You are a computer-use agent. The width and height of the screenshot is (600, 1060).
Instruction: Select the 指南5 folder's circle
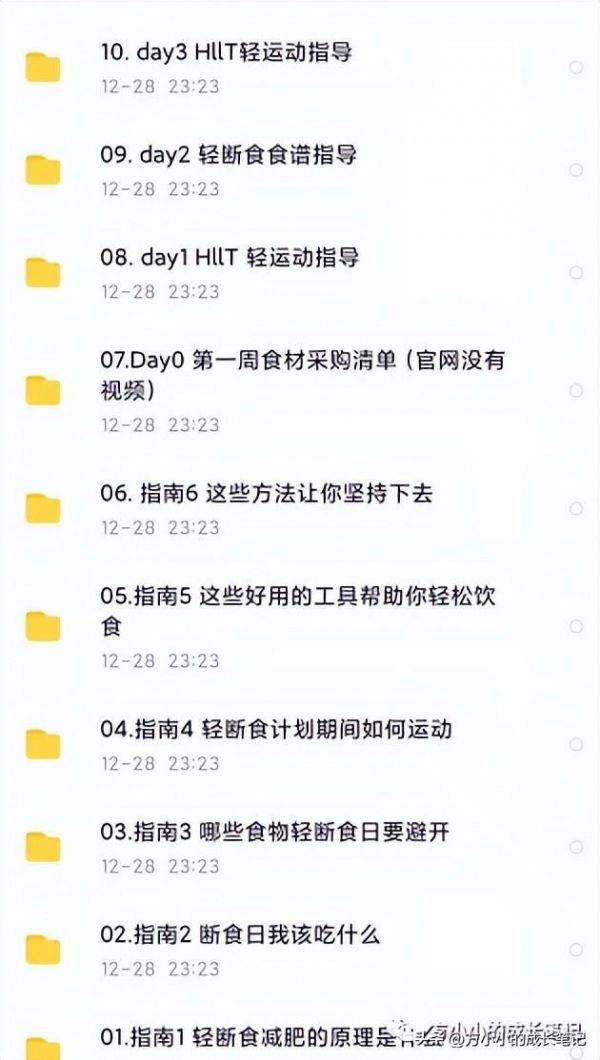pos(576,626)
